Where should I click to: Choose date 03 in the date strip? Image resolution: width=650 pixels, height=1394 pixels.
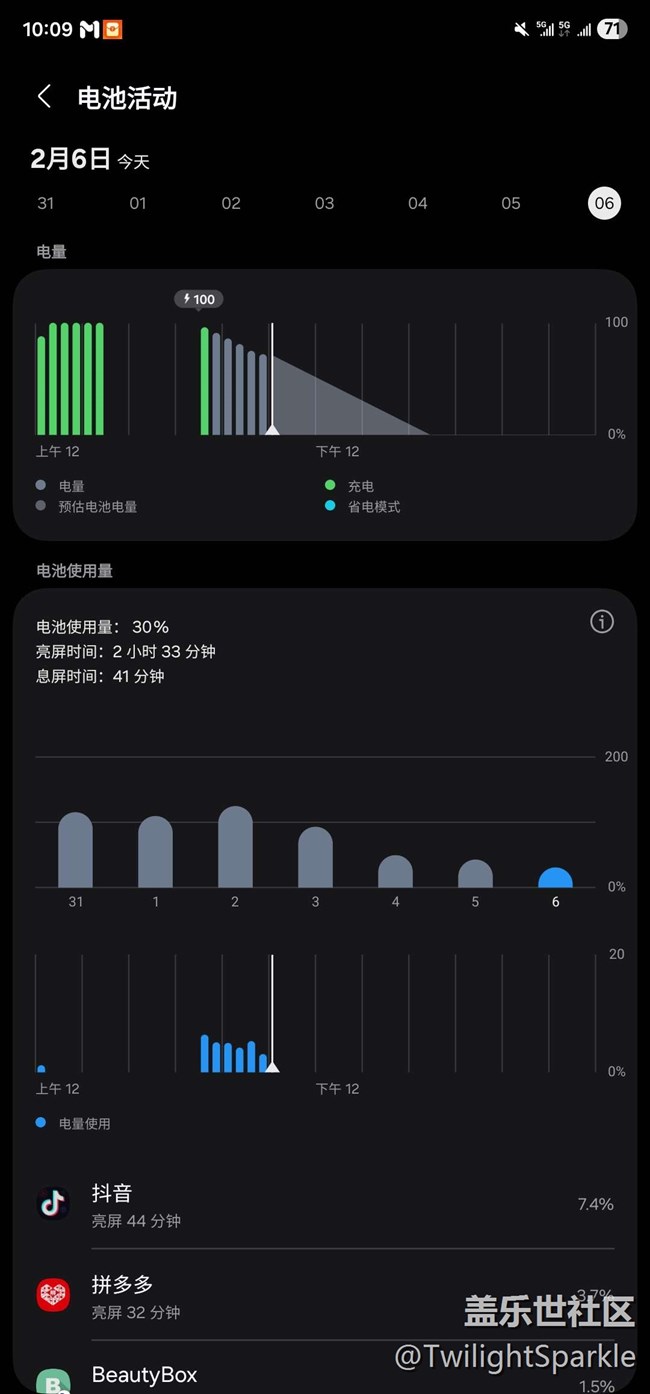click(x=324, y=203)
